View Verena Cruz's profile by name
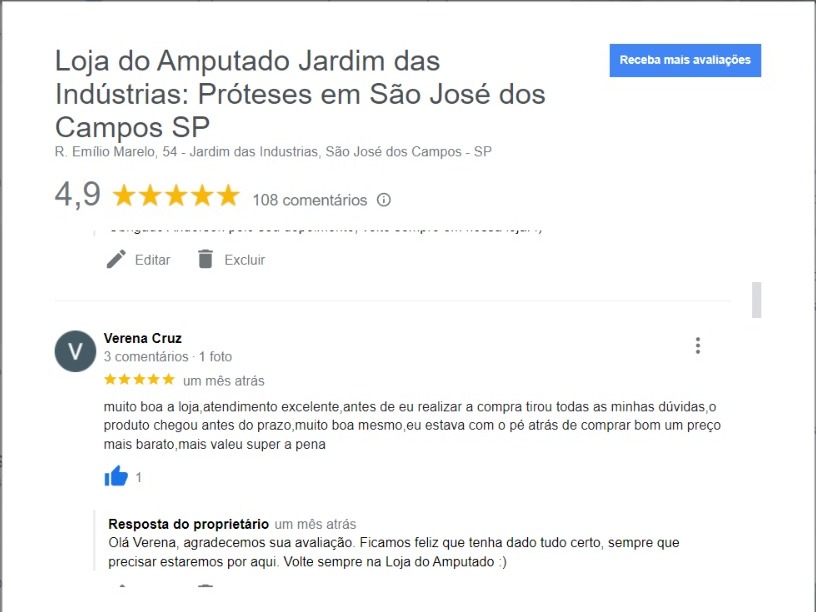Viewport: 816px width, 612px height. tap(143, 338)
